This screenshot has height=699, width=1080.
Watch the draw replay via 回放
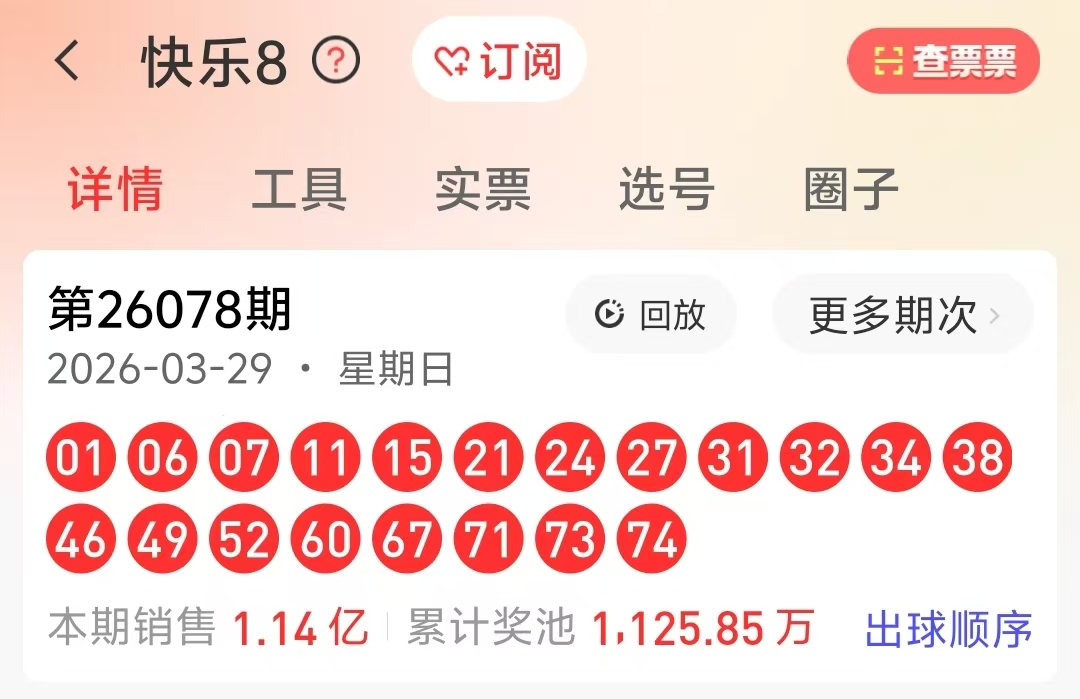[651, 315]
